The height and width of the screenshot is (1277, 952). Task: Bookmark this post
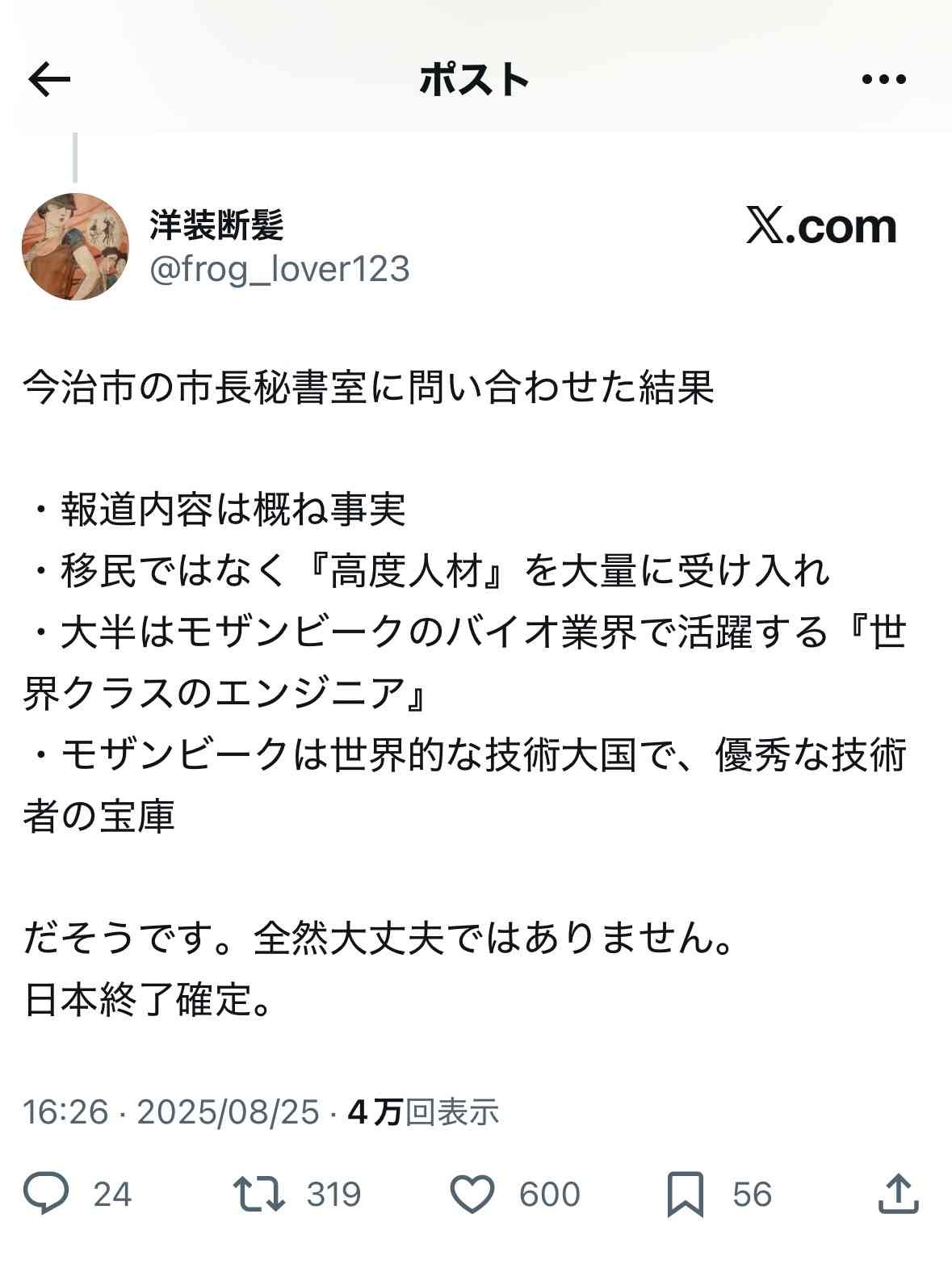[x=685, y=1194]
